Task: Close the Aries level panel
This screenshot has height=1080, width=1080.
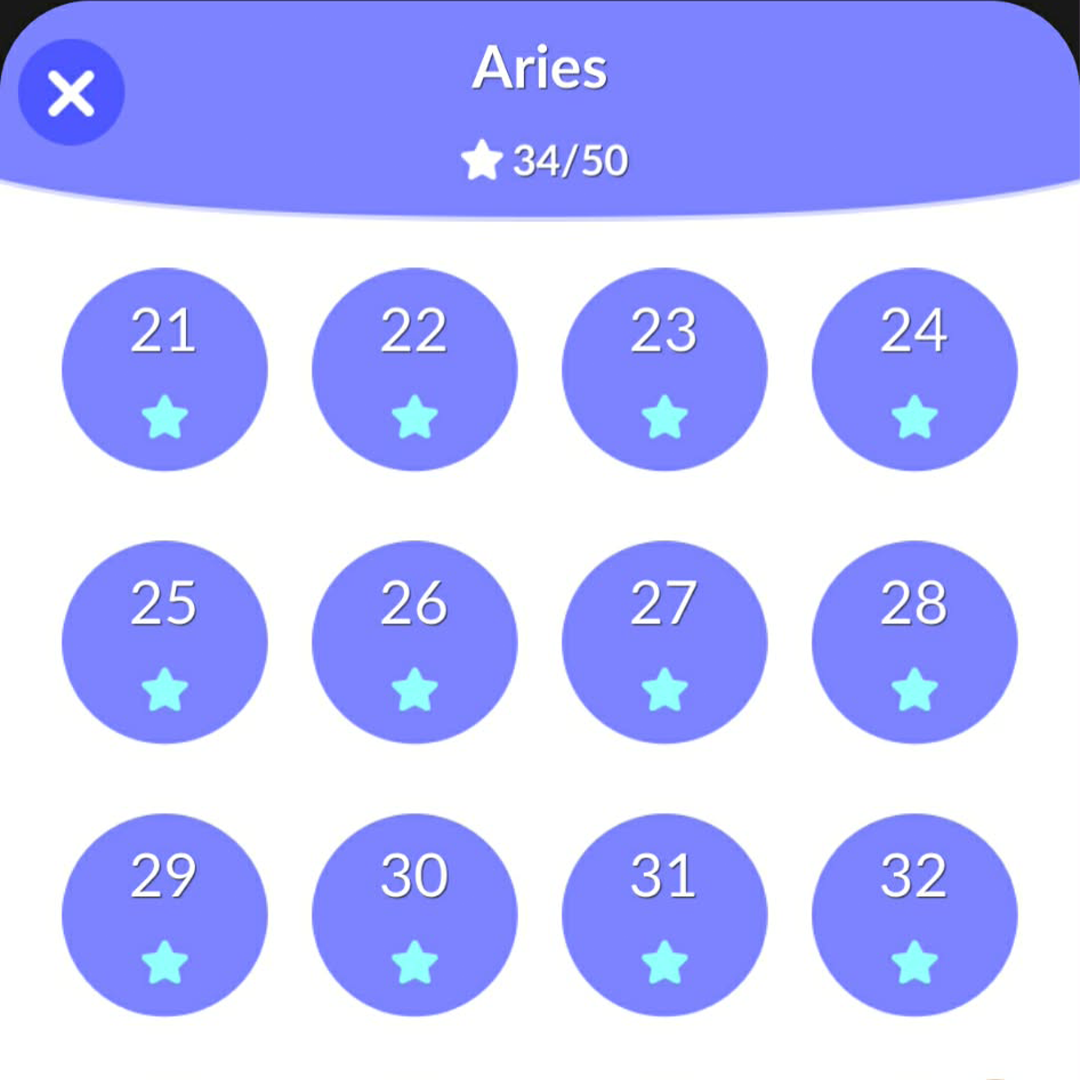Action: (x=71, y=93)
